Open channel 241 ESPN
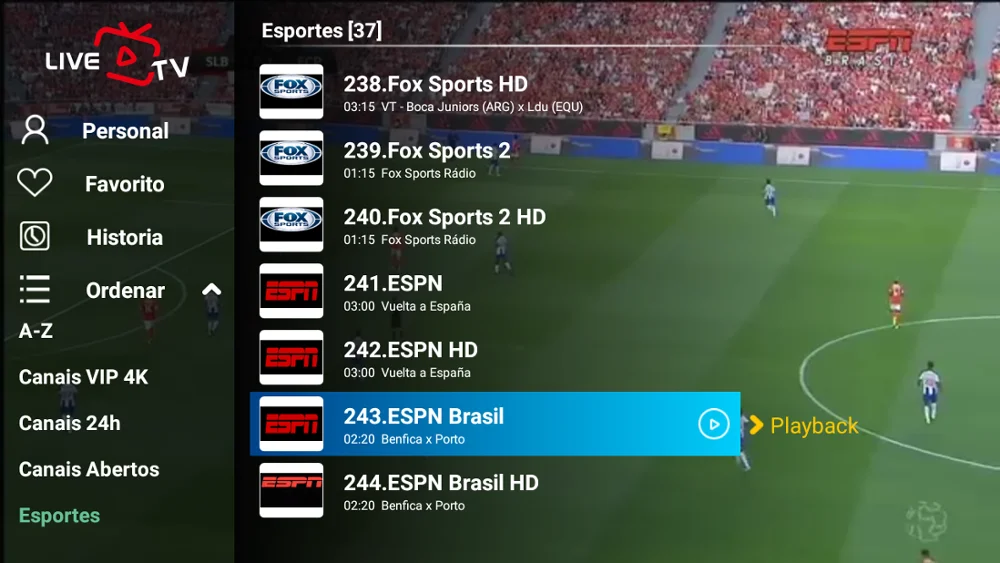The width and height of the screenshot is (1000, 563). [495, 291]
